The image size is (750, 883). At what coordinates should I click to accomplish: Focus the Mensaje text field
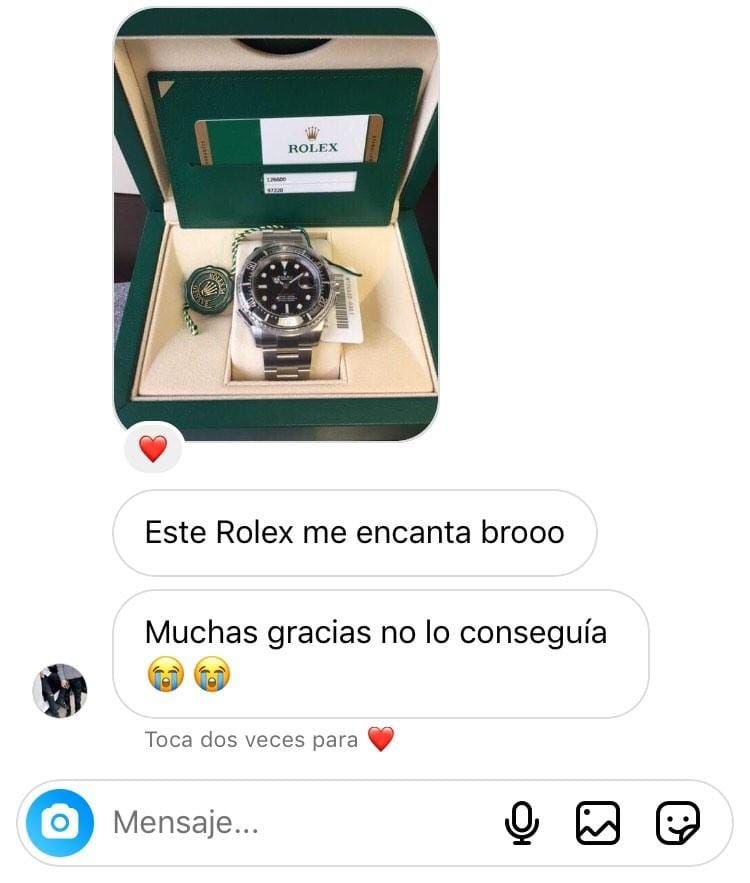[290, 823]
